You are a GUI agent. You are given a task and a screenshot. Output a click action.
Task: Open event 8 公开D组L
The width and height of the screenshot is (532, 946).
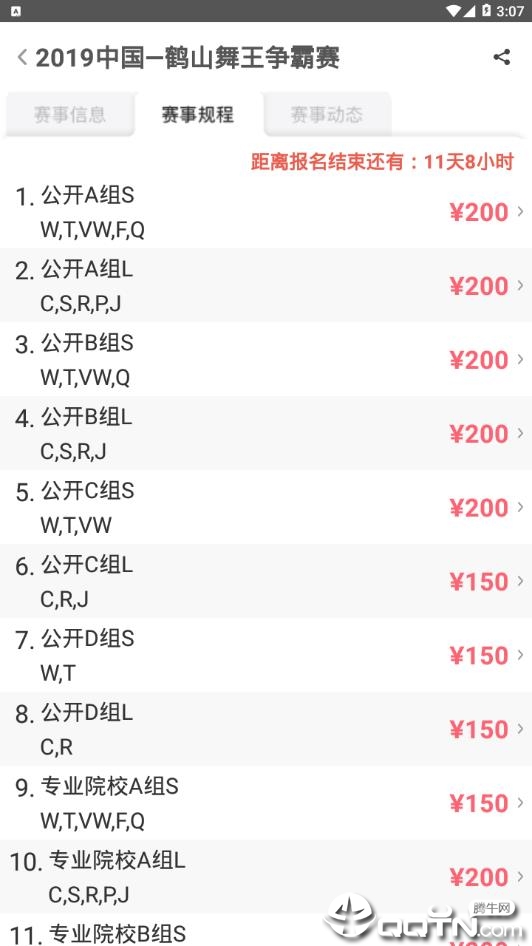point(266,729)
